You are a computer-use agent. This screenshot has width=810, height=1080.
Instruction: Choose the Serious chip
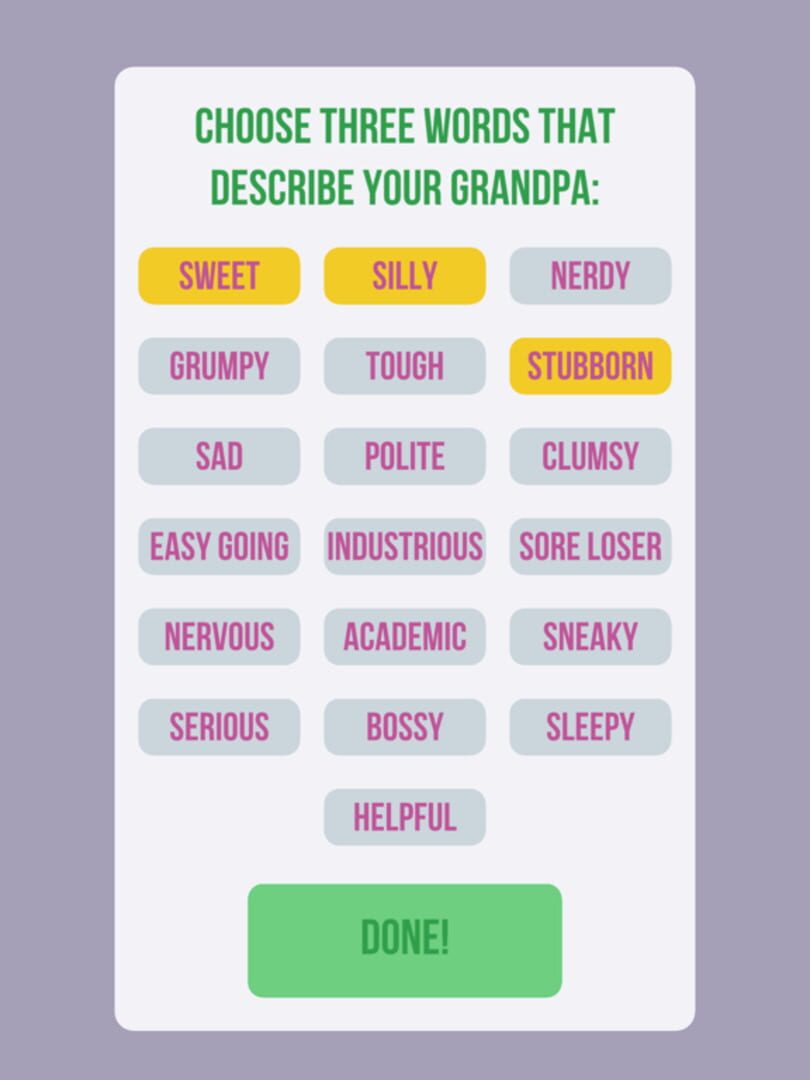[x=219, y=727]
